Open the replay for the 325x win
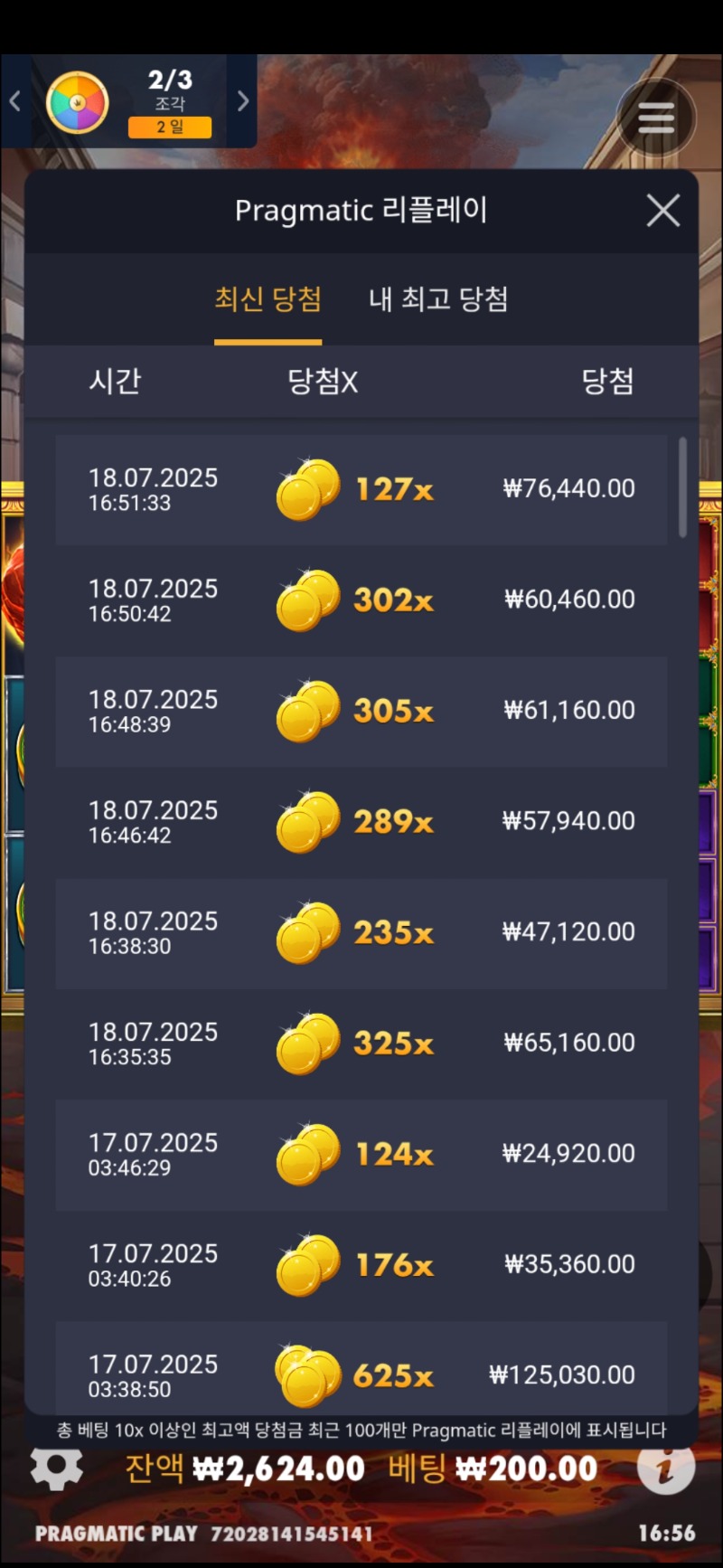The height and width of the screenshot is (1568, 723). tap(361, 1044)
